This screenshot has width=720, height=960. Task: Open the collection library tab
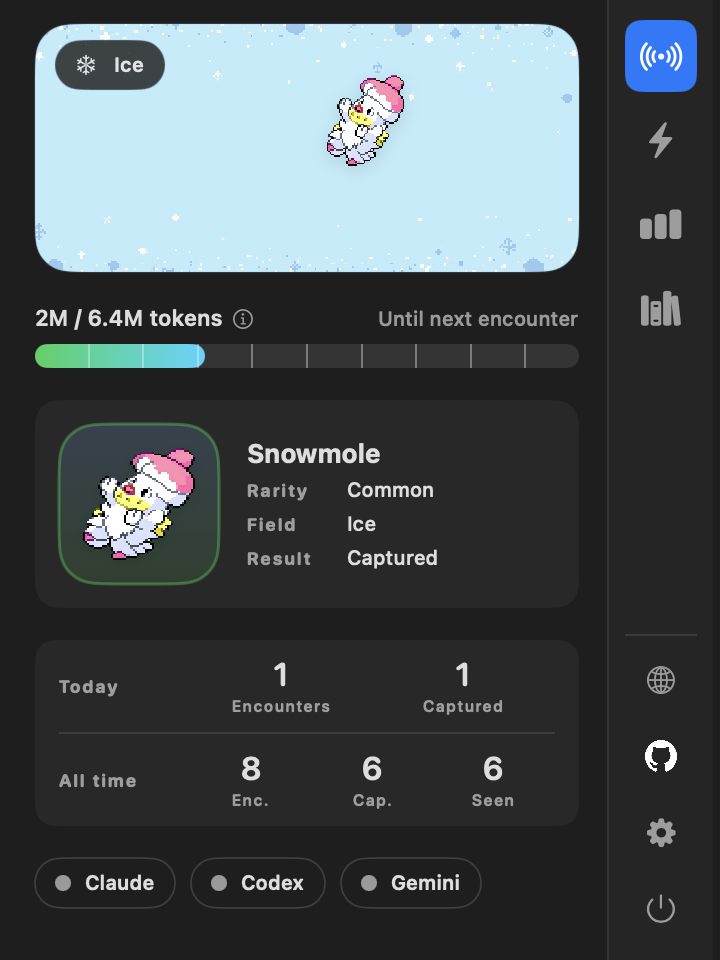pos(660,309)
